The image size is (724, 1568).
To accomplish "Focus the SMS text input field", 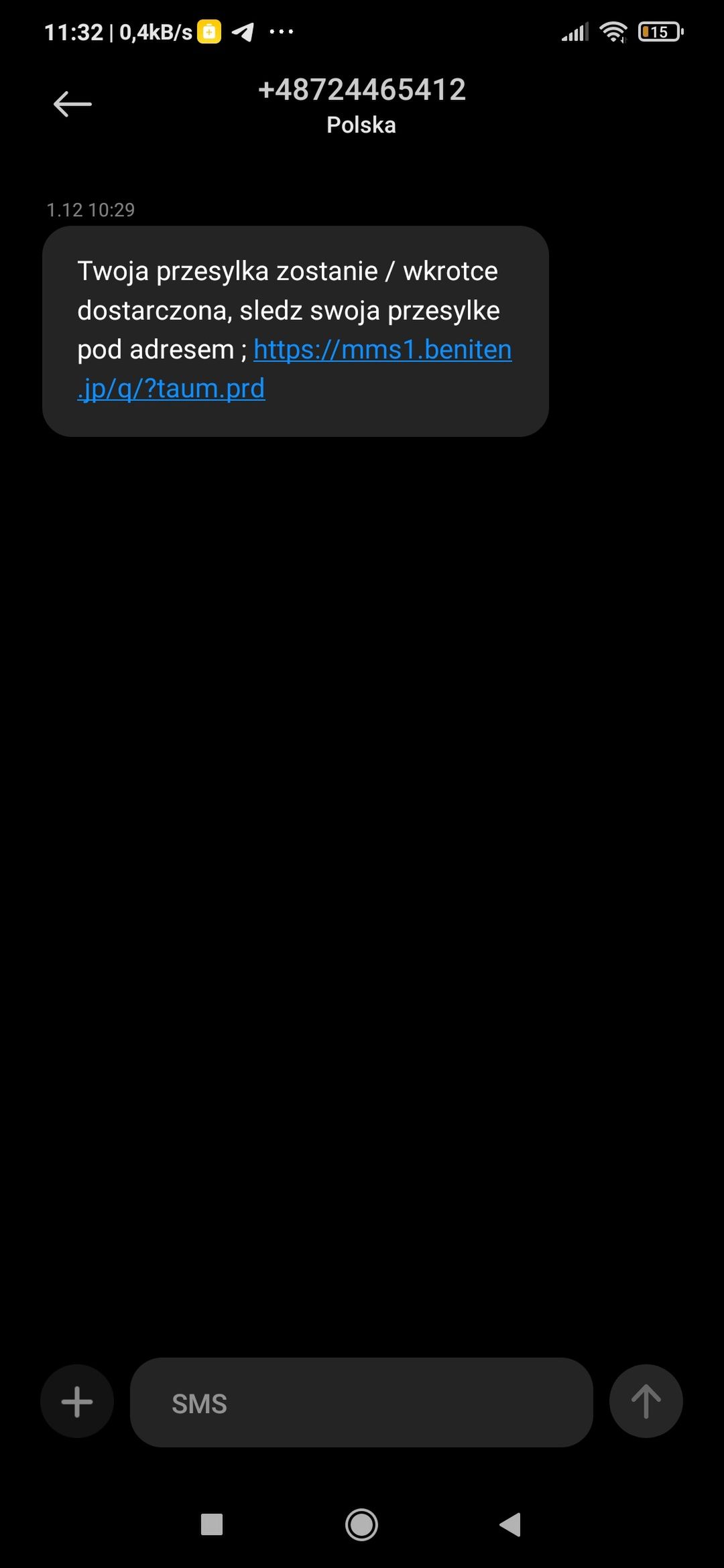I will pyautogui.click(x=361, y=1402).
